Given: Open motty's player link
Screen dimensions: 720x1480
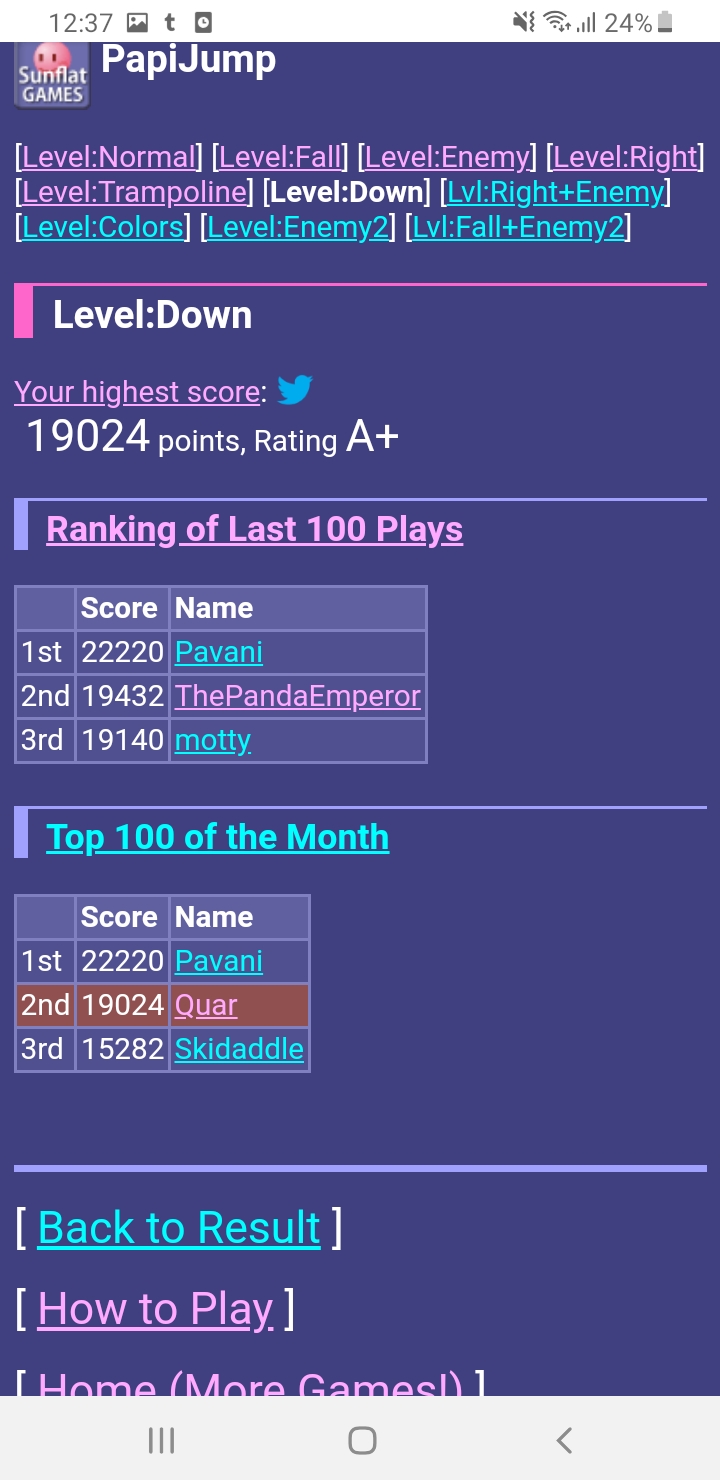Looking at the screenshot, I should [x=212, y=740].
